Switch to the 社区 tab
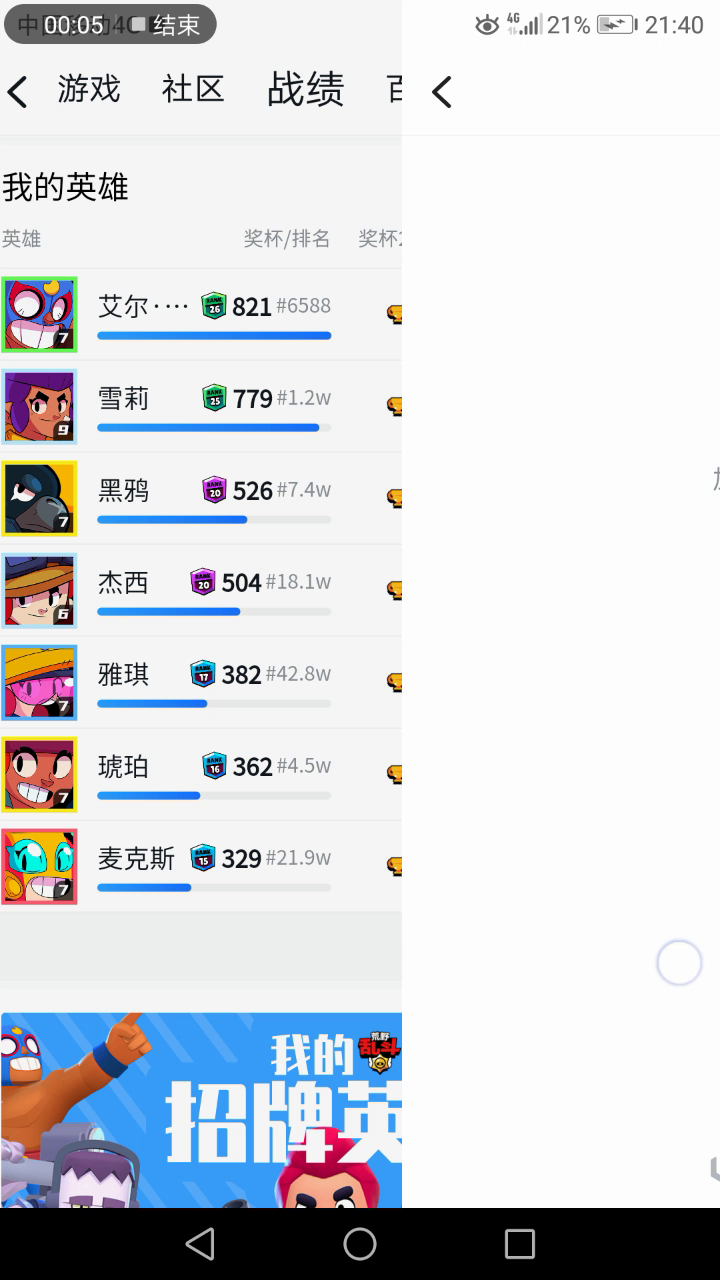The width and height of the screenshot is (720, 1280). coord(193,89)
